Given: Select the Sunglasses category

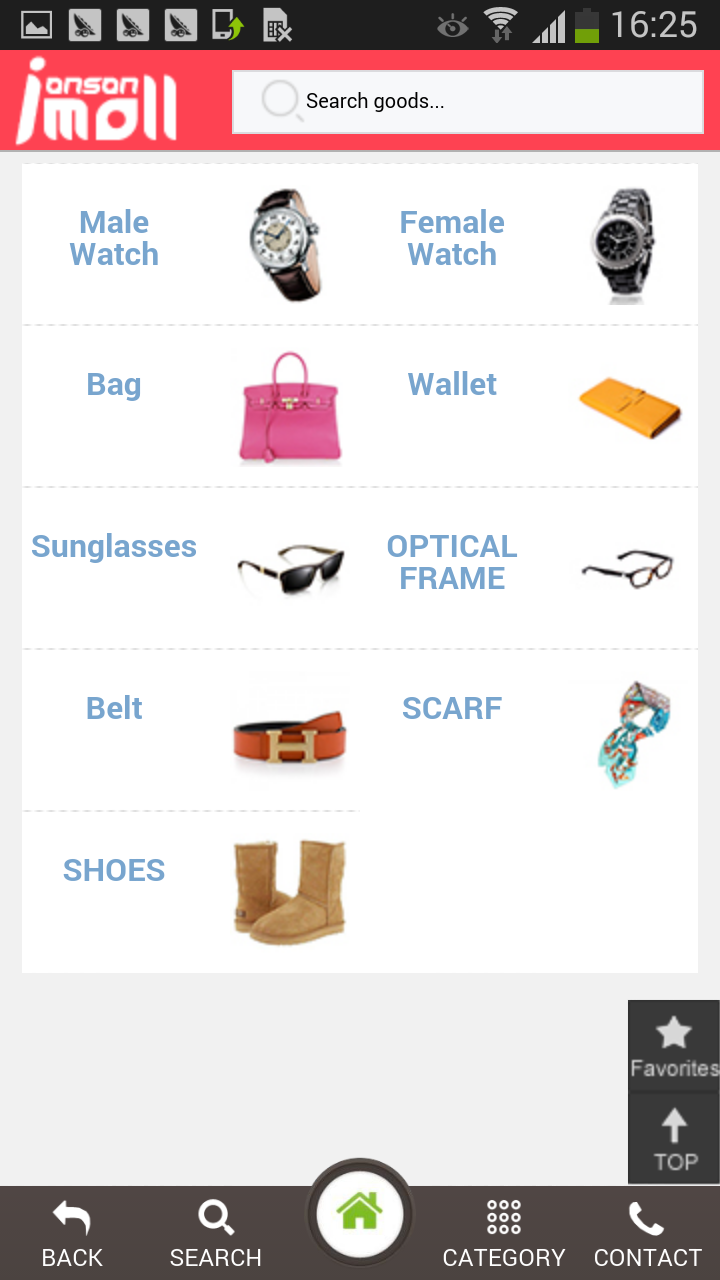Looking at the screenshot, I should pyautogui.click(x=191, y=568).
